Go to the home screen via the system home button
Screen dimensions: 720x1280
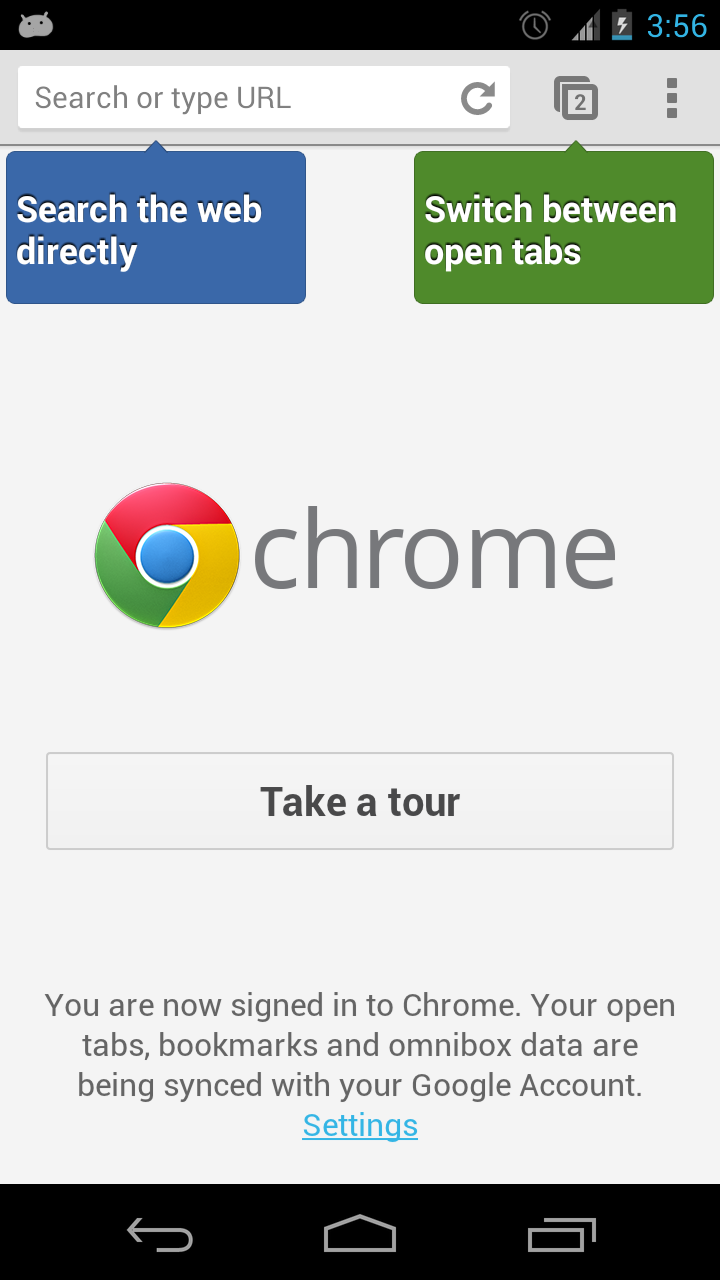tap(360, 1235)
